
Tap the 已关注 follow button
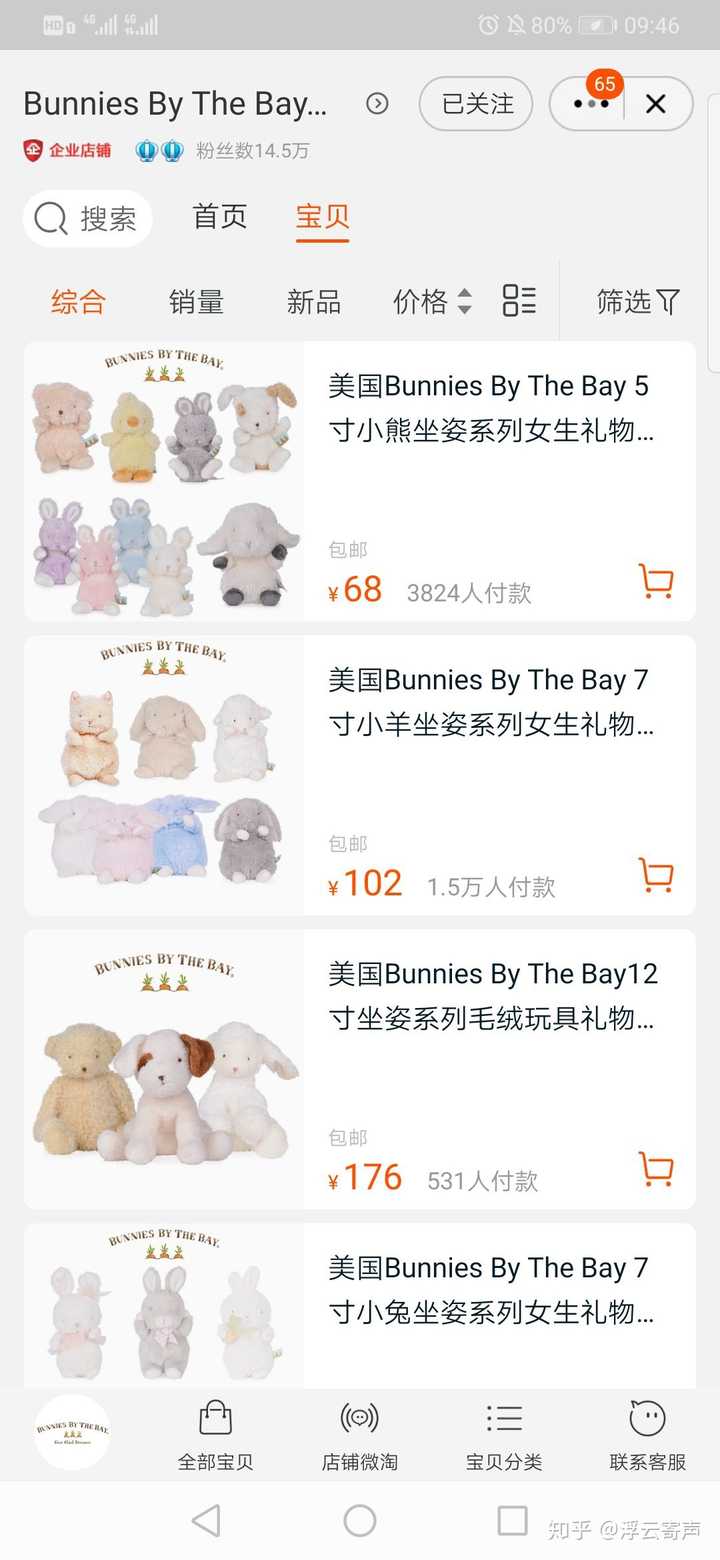(x=476, y=104)
